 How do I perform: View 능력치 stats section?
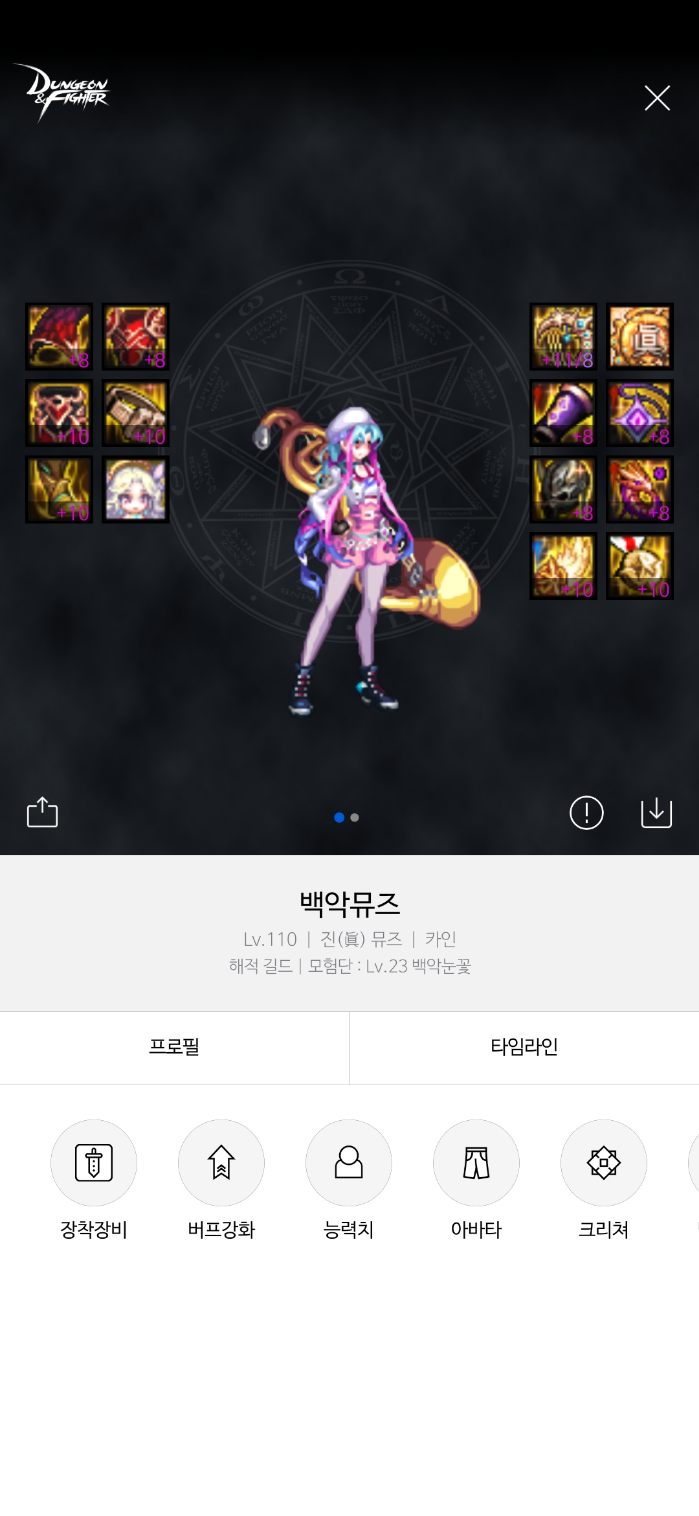(348, 1163)
